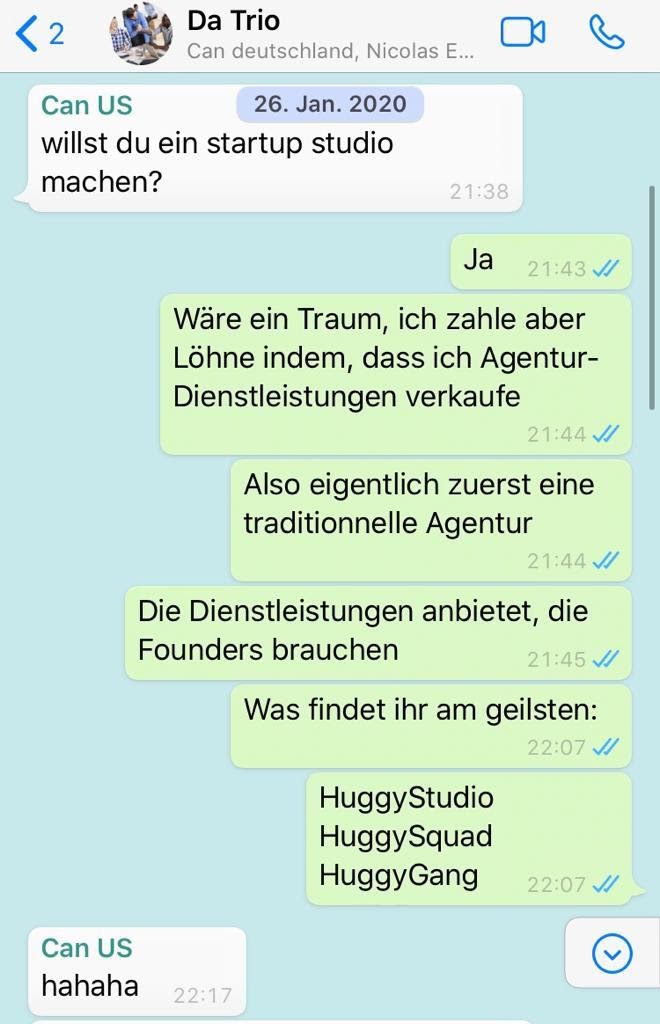Open the Da Trio group photo
This screenshot has width=660, height=1024.
click(140, 34)
